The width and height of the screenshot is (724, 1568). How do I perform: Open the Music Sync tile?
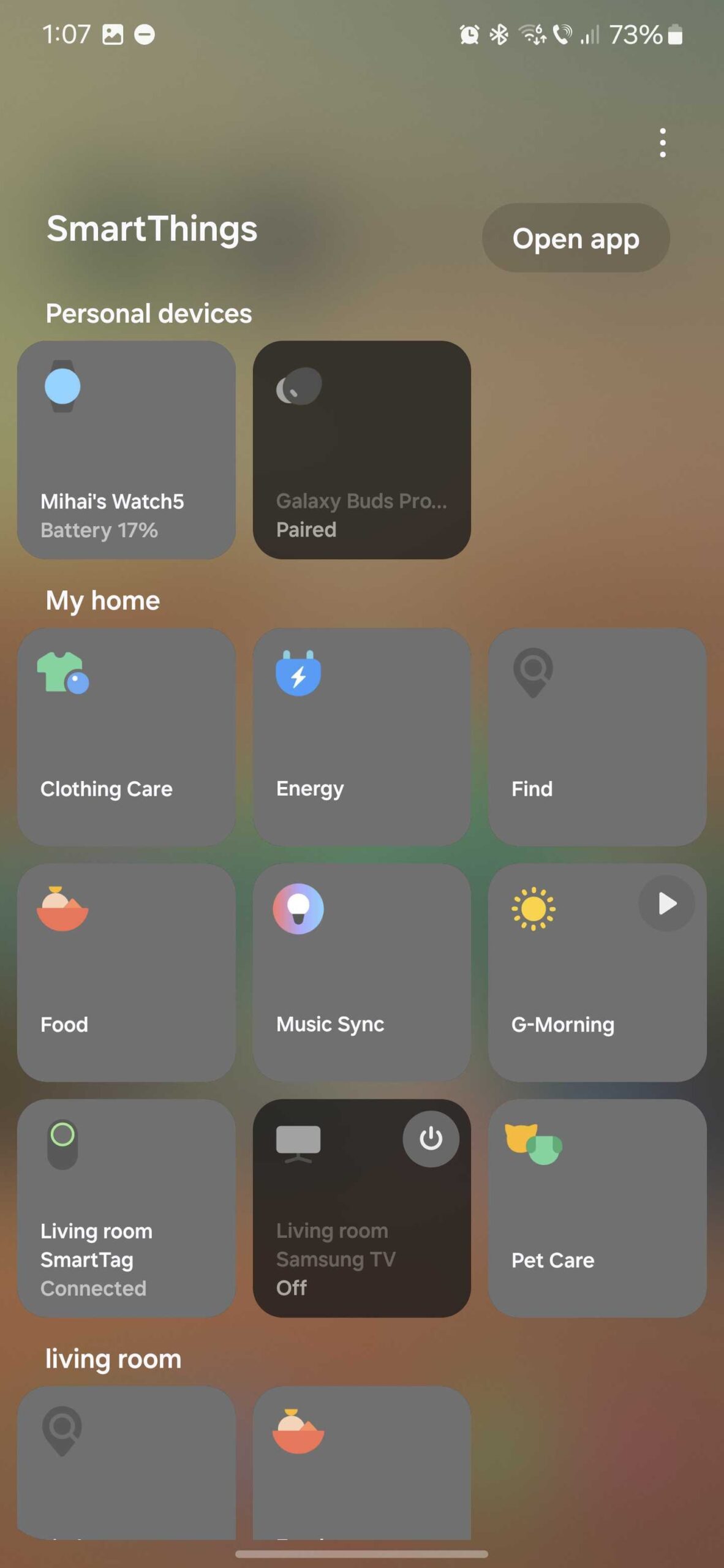pos(361,973)
